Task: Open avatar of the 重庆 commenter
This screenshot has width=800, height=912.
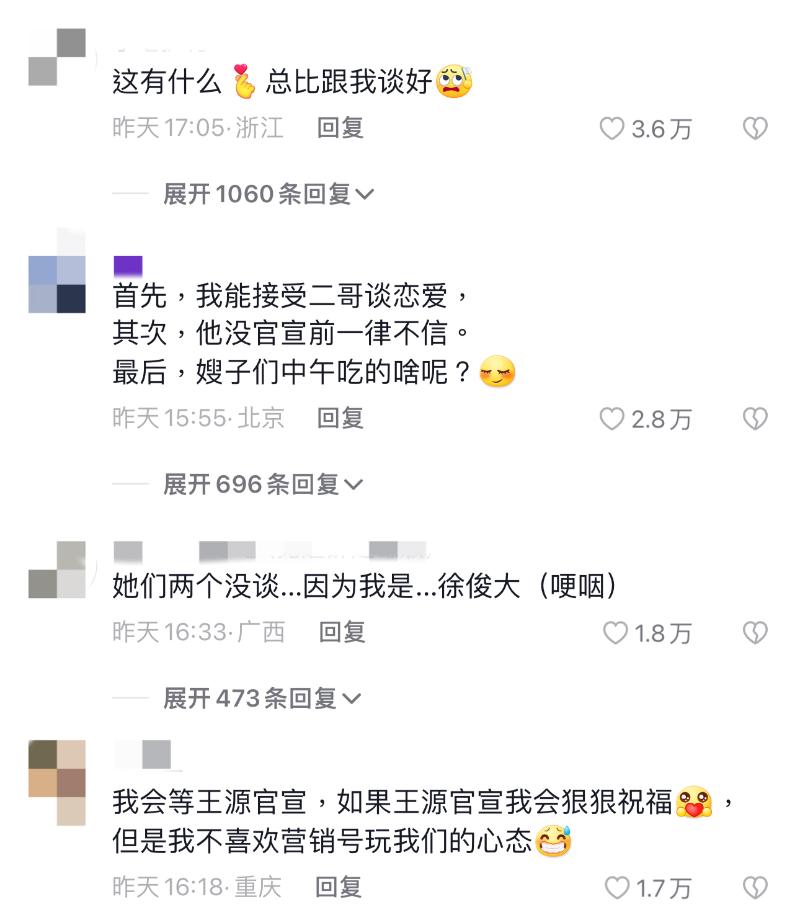Action: (x=57, y=782)
